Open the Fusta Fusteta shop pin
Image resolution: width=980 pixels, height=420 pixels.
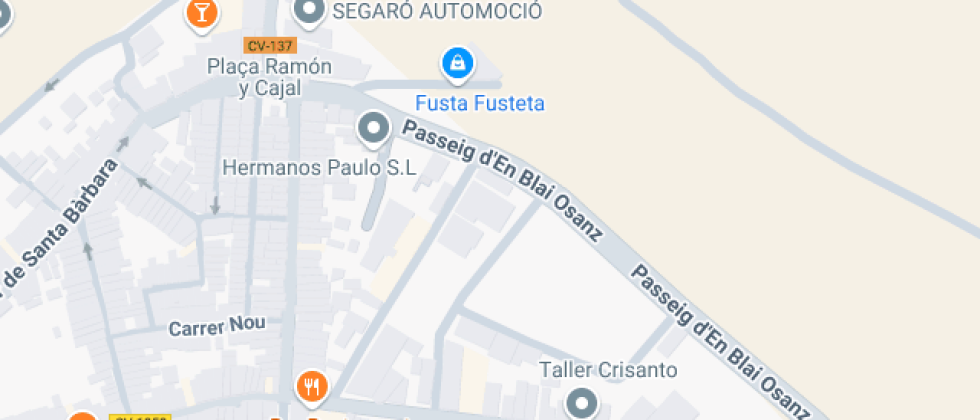click(x=458, y=65)
